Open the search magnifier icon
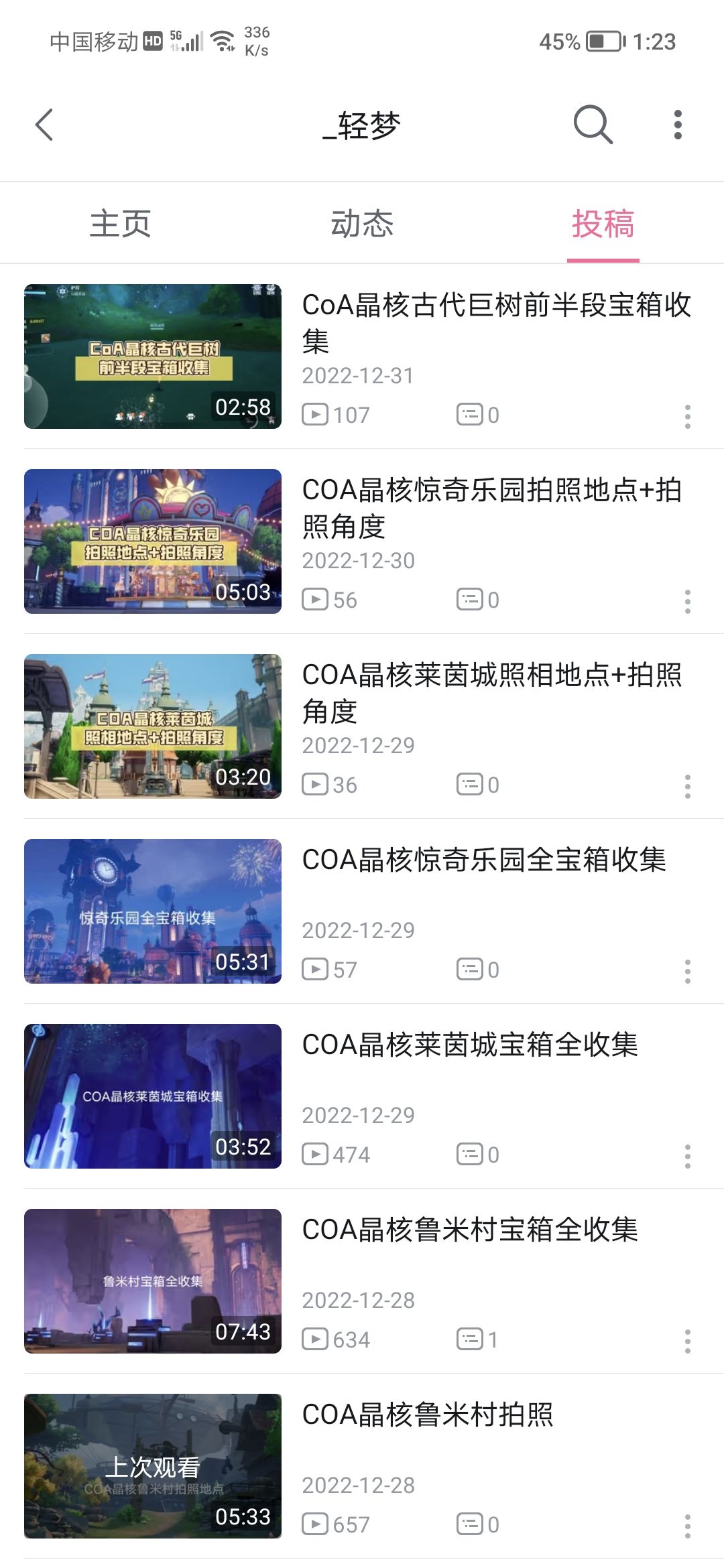The width and height of the screenshot is (724, 1568). (x=593, y=125)
